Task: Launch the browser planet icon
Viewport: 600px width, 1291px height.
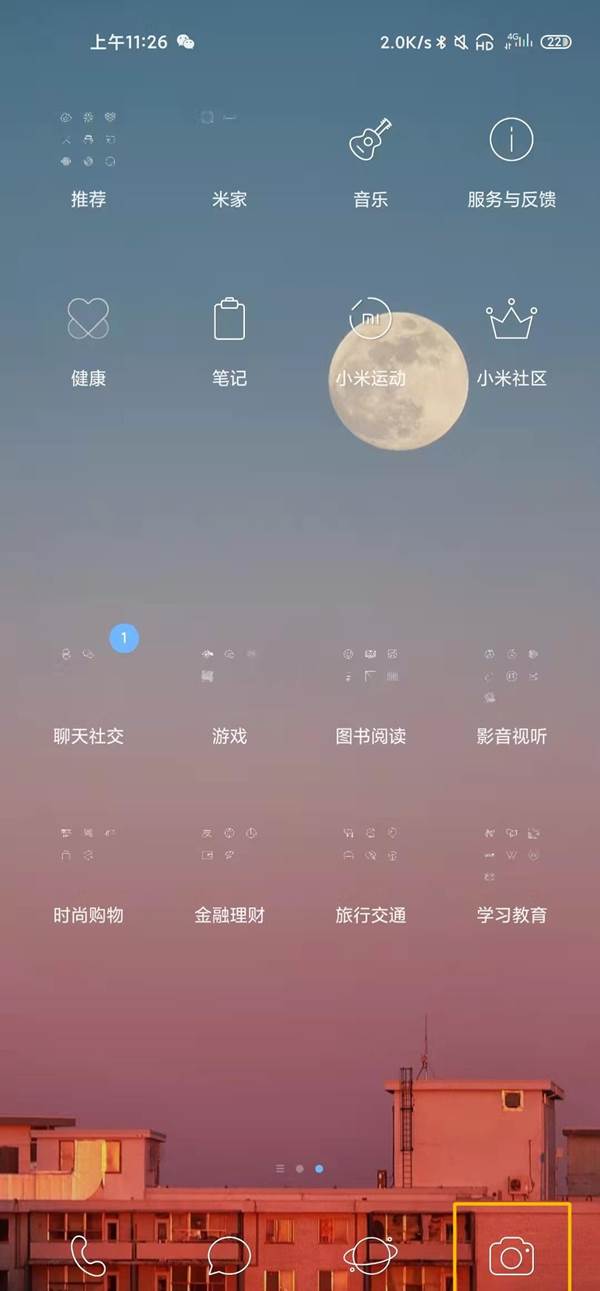Action: pos(370,1256)
